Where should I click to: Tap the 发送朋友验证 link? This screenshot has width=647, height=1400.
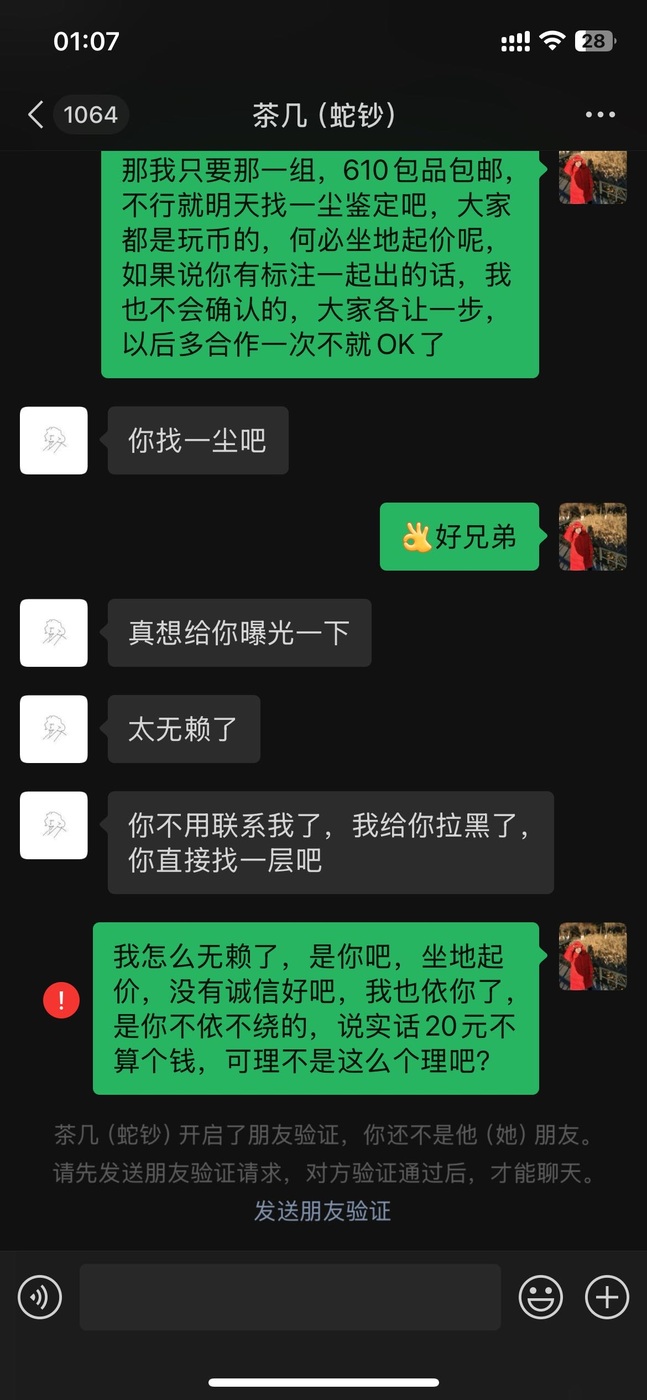coord(322,1211)
